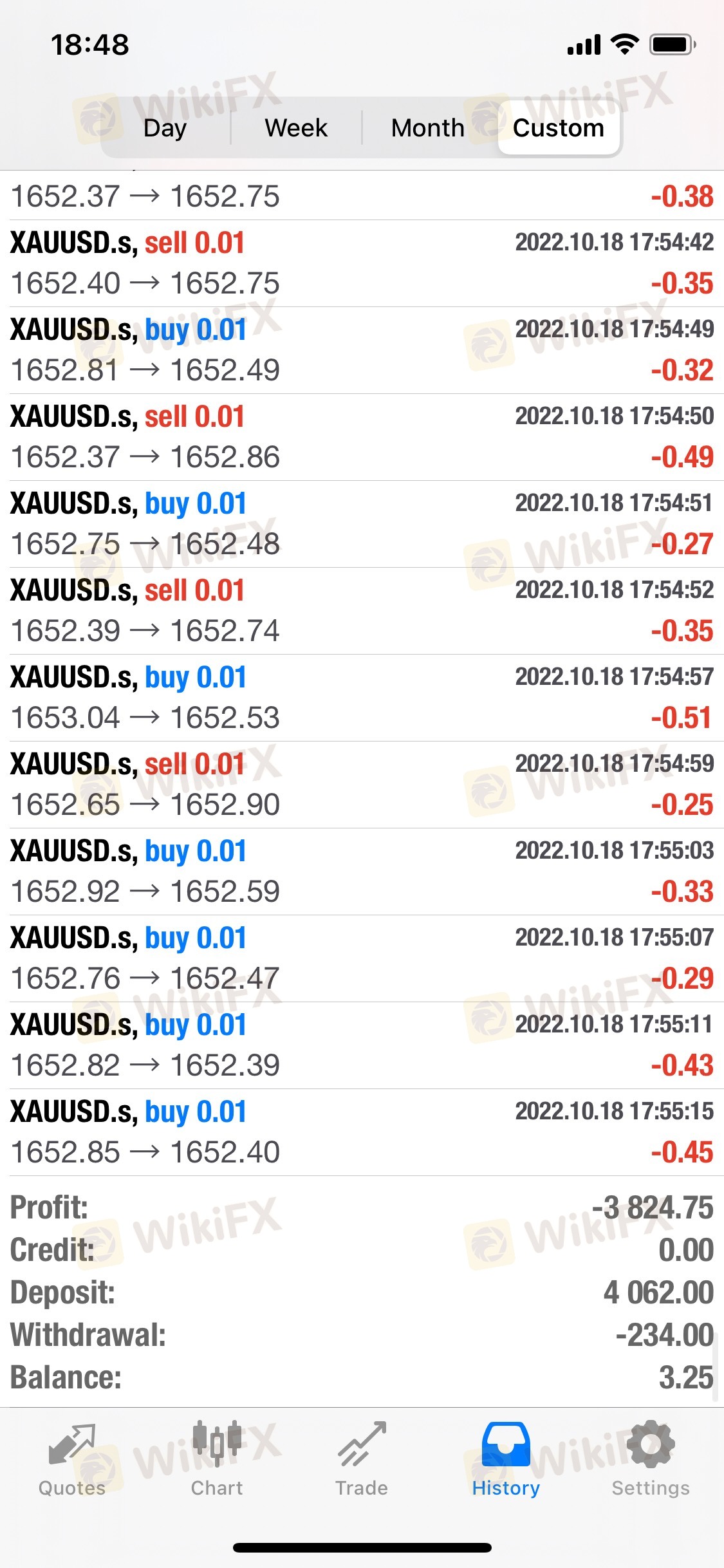The image size is (724, 1568).
Task: Expand the sell trade closed at 17:54:42
Action: [x=362, y=263]
